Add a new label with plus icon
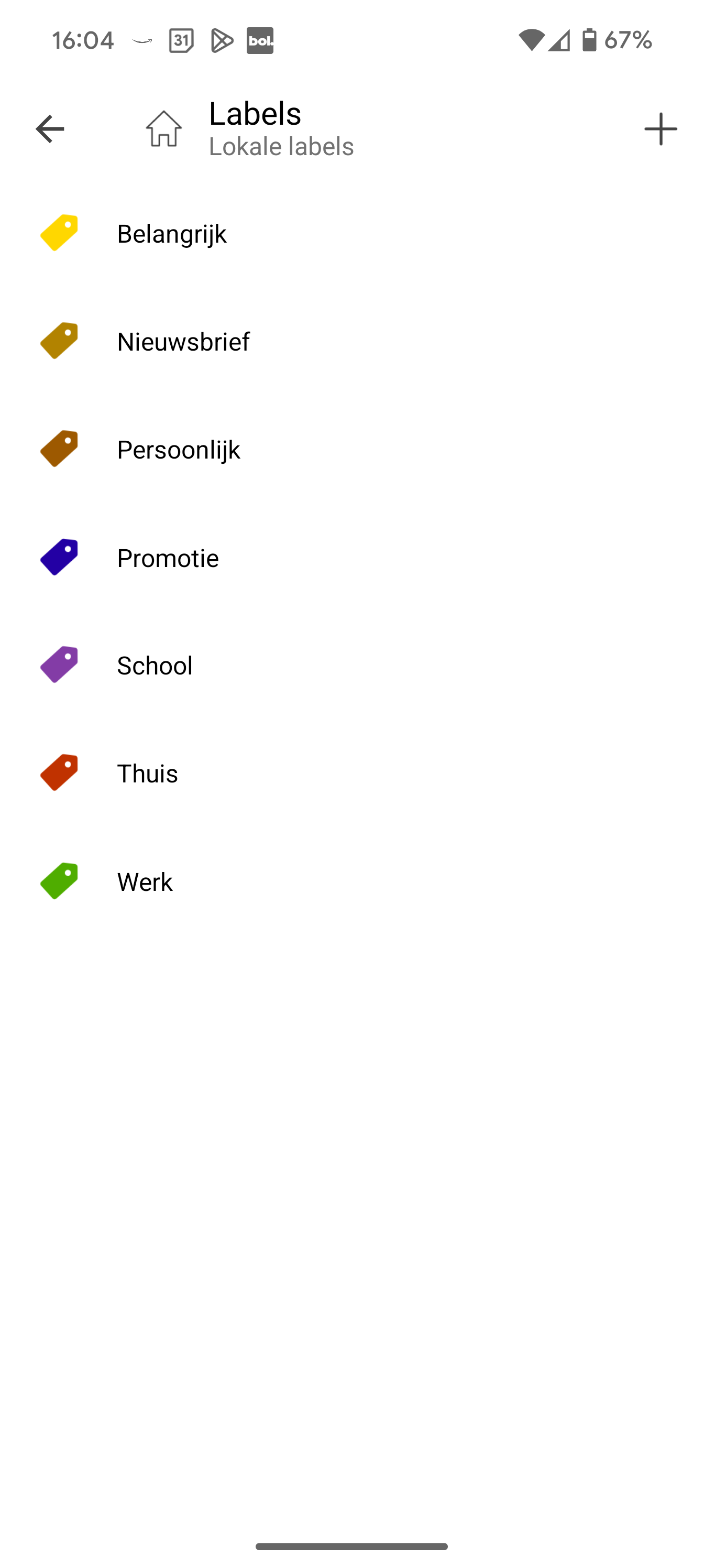704x1568 pixels. click(660, 129)
